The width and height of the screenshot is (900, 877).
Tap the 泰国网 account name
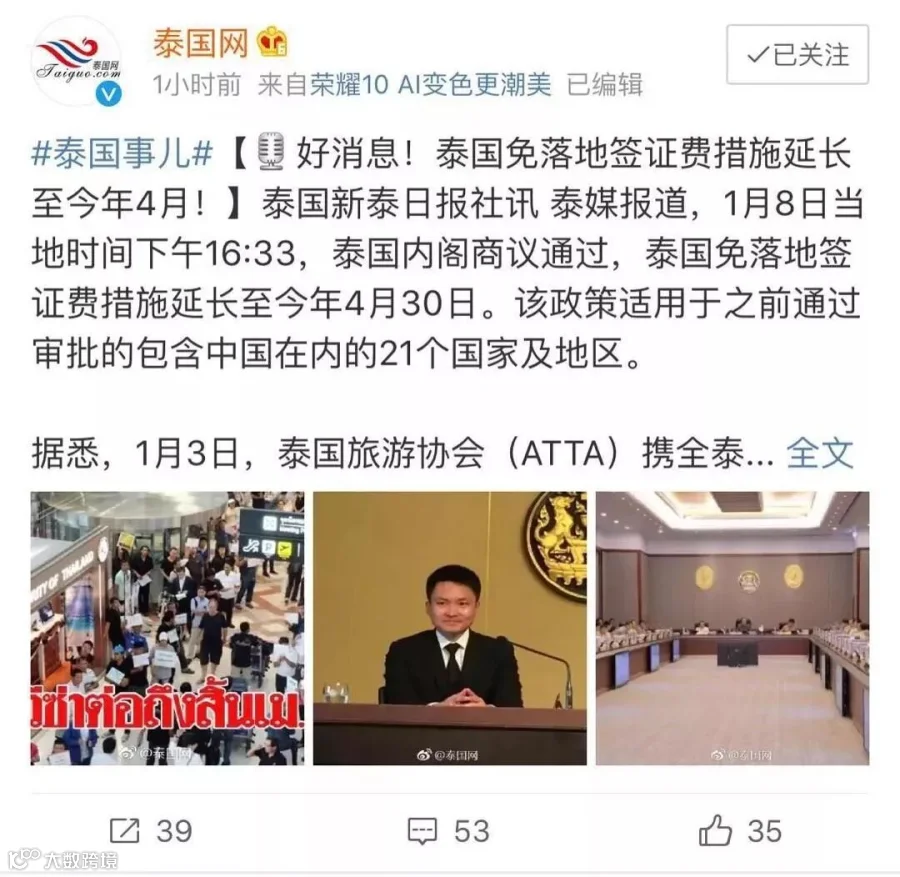pyautogui.click(x=200, y=43)
